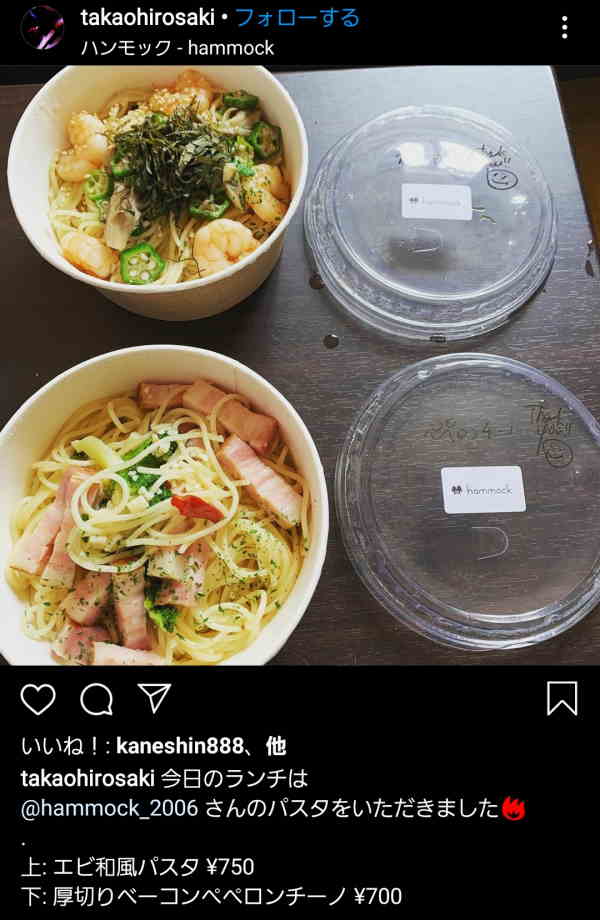Bookmark this pasta post
The height and width of the screenshot is (920, 600).
pos(562,699)
